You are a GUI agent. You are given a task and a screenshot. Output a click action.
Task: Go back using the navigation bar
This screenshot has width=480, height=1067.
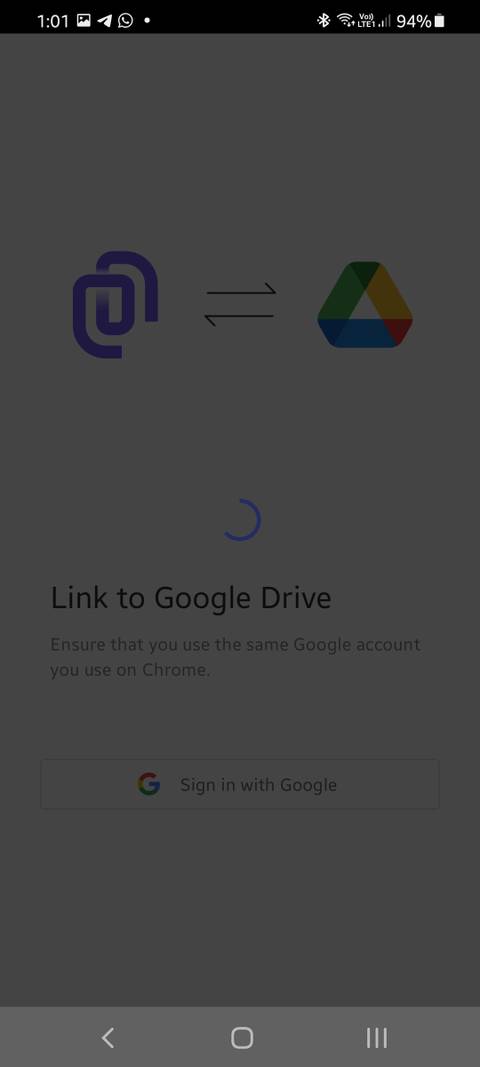tap(108, 1037)
